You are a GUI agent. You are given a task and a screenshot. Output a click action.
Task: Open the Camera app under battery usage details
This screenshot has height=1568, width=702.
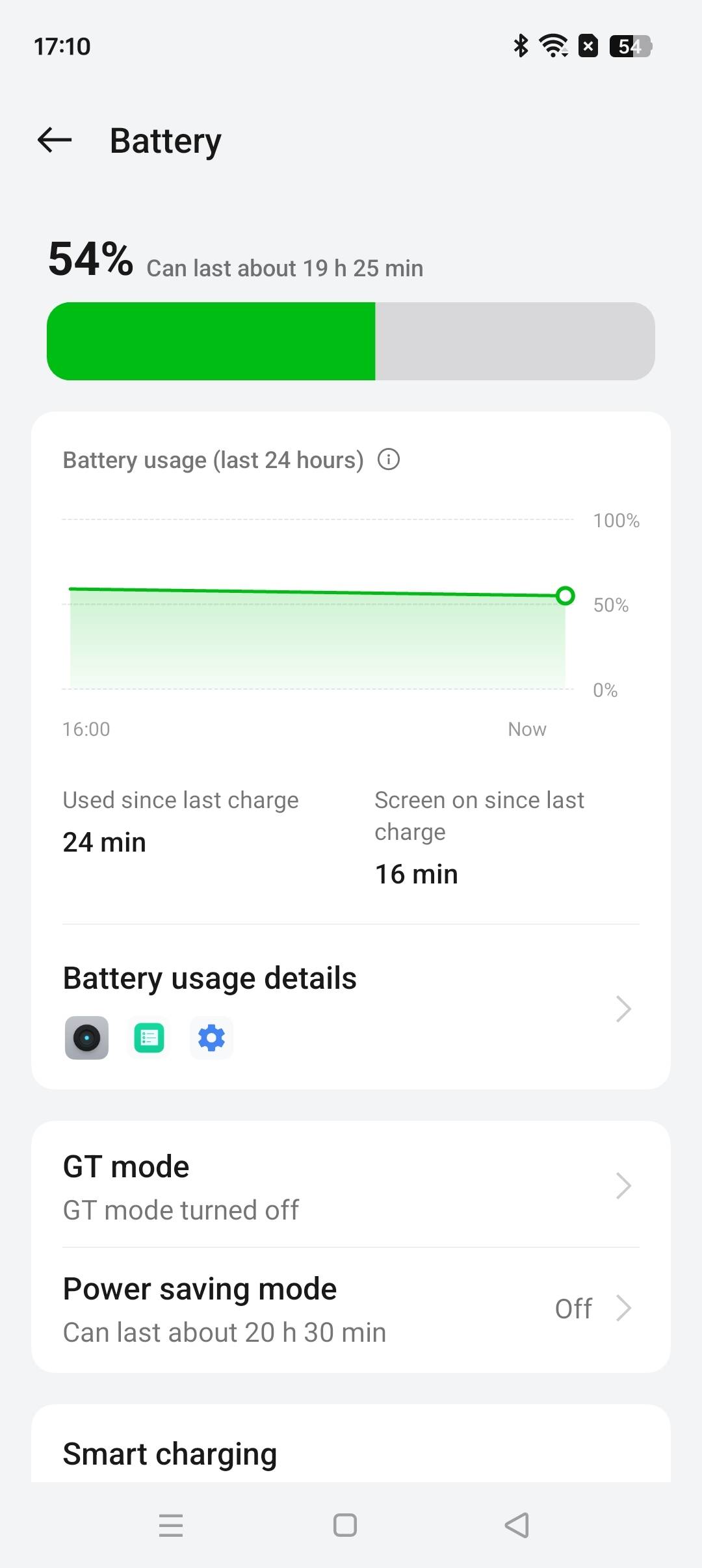pos(86,1038)
